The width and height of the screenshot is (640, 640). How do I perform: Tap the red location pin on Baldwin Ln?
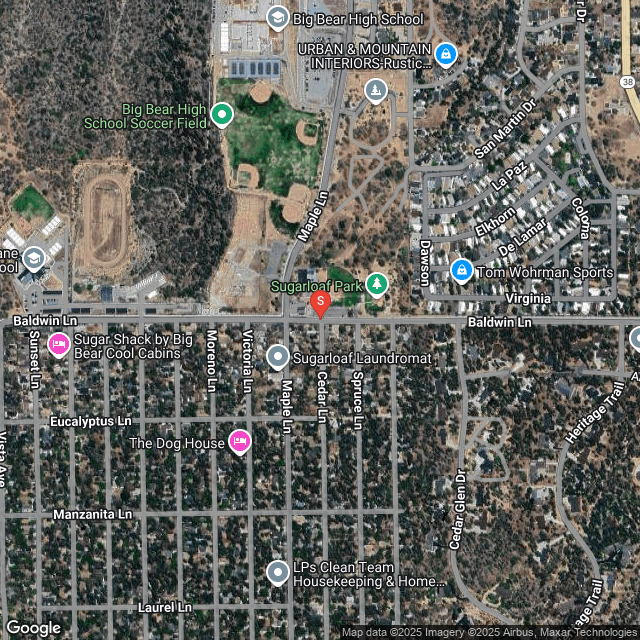[320, 302]
